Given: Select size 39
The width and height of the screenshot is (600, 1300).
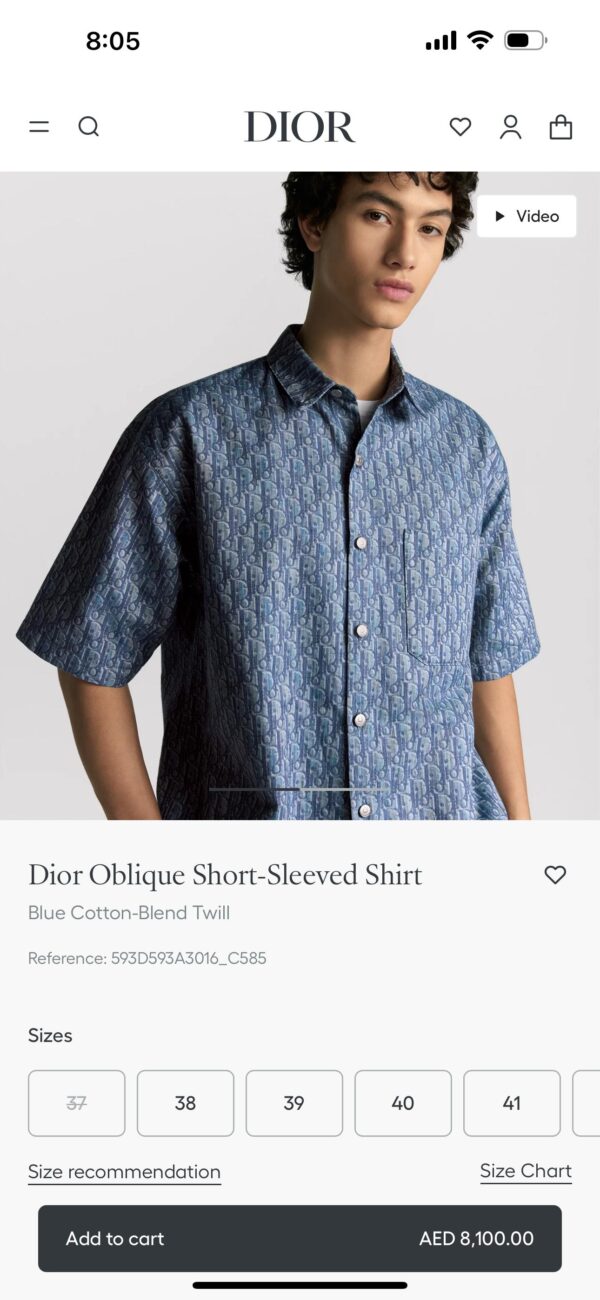Looking at the screenshot, I should (294, 1103).
